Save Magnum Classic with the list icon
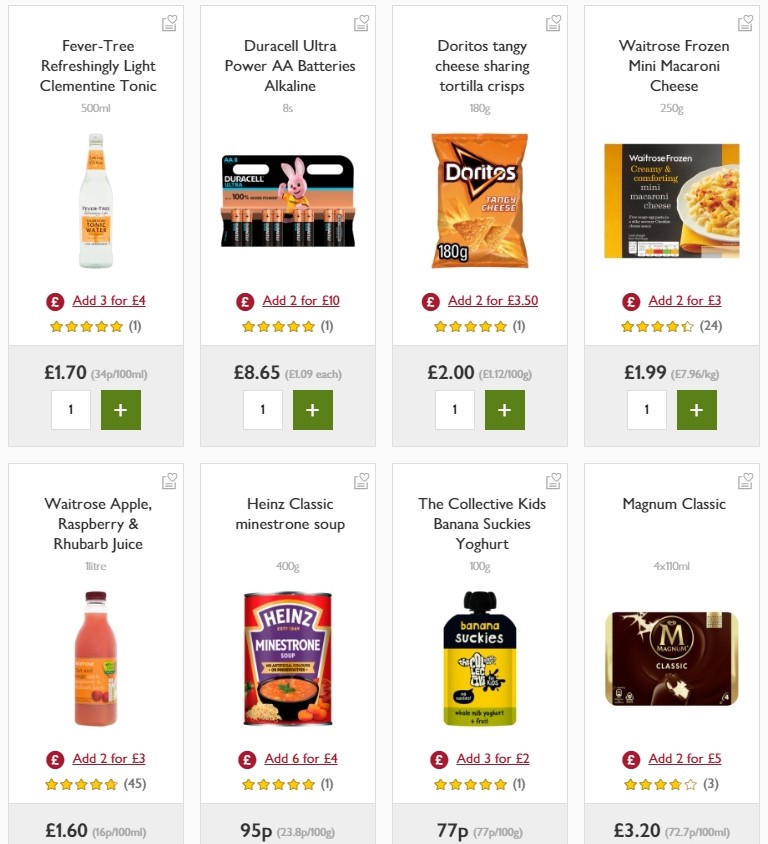Viewport: 768px width, 844px height. [x=745, y=479]
